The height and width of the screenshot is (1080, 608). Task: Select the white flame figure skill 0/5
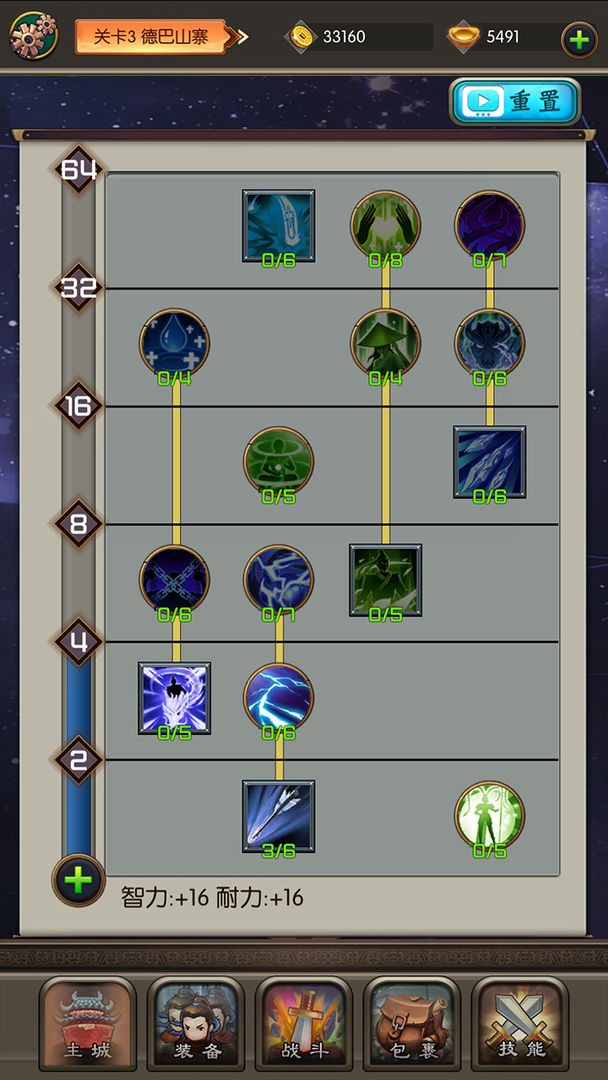(x=174, y=697)
